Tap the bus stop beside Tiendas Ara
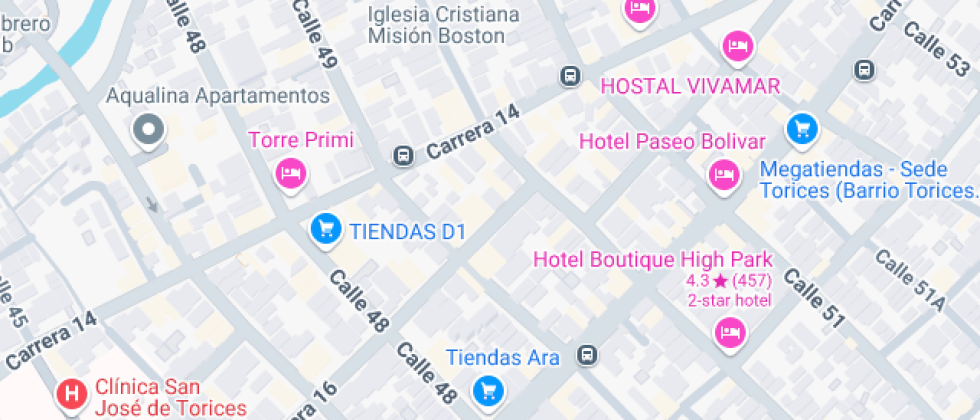The height and width of the screenshot is (420, 980). [588, 355]
